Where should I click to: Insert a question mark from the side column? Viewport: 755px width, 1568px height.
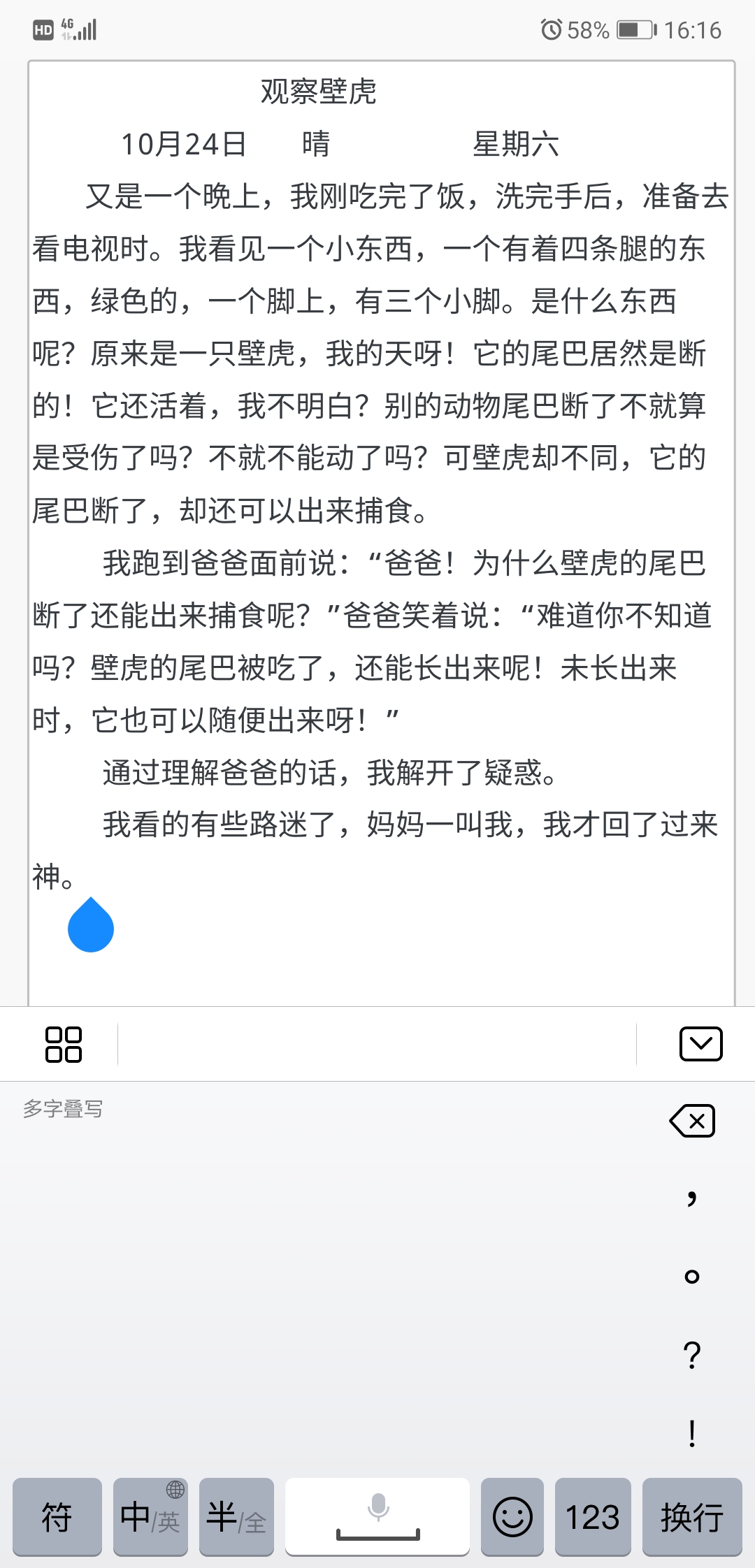tap(691, 1355)
